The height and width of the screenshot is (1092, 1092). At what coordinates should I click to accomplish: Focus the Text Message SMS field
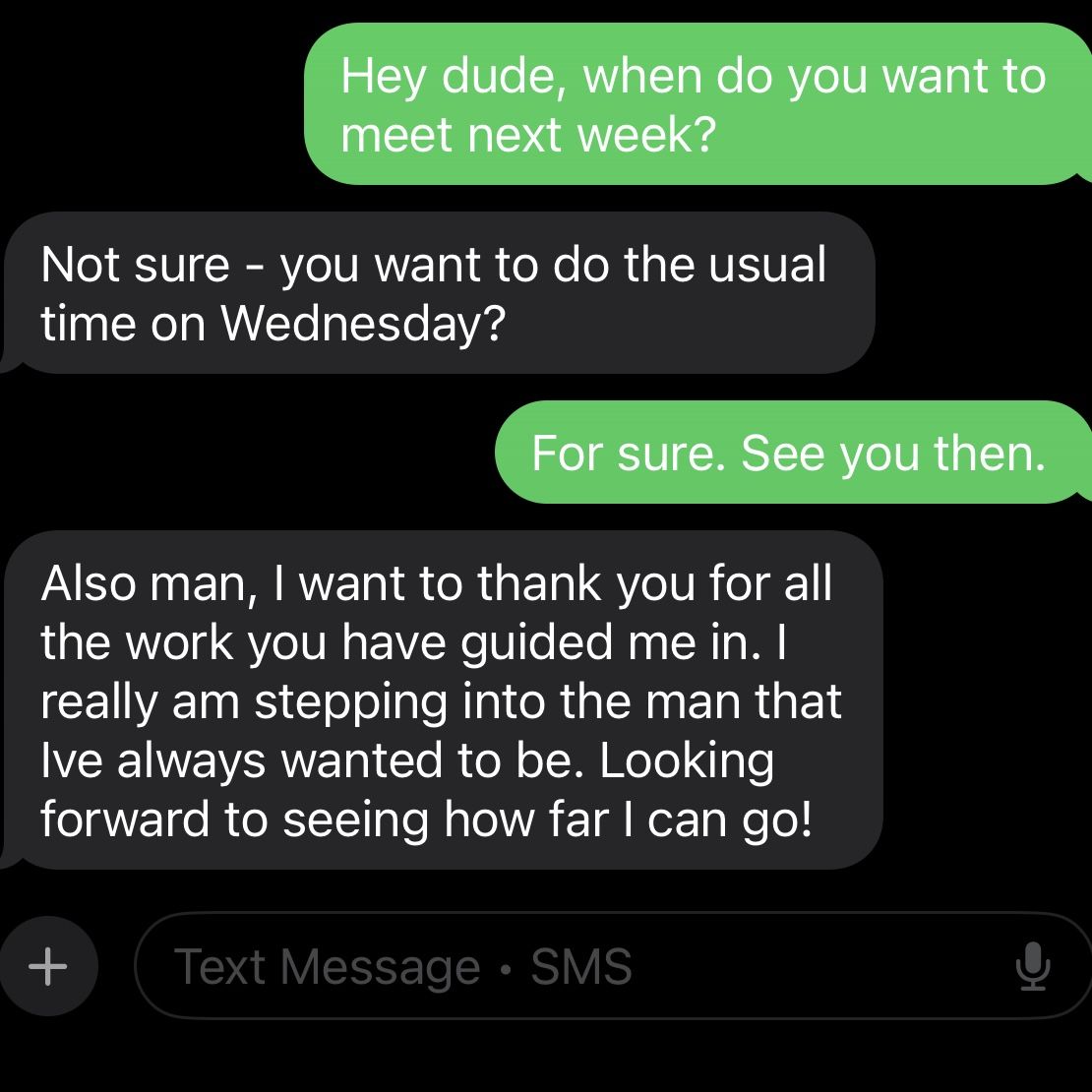[551, 966]
